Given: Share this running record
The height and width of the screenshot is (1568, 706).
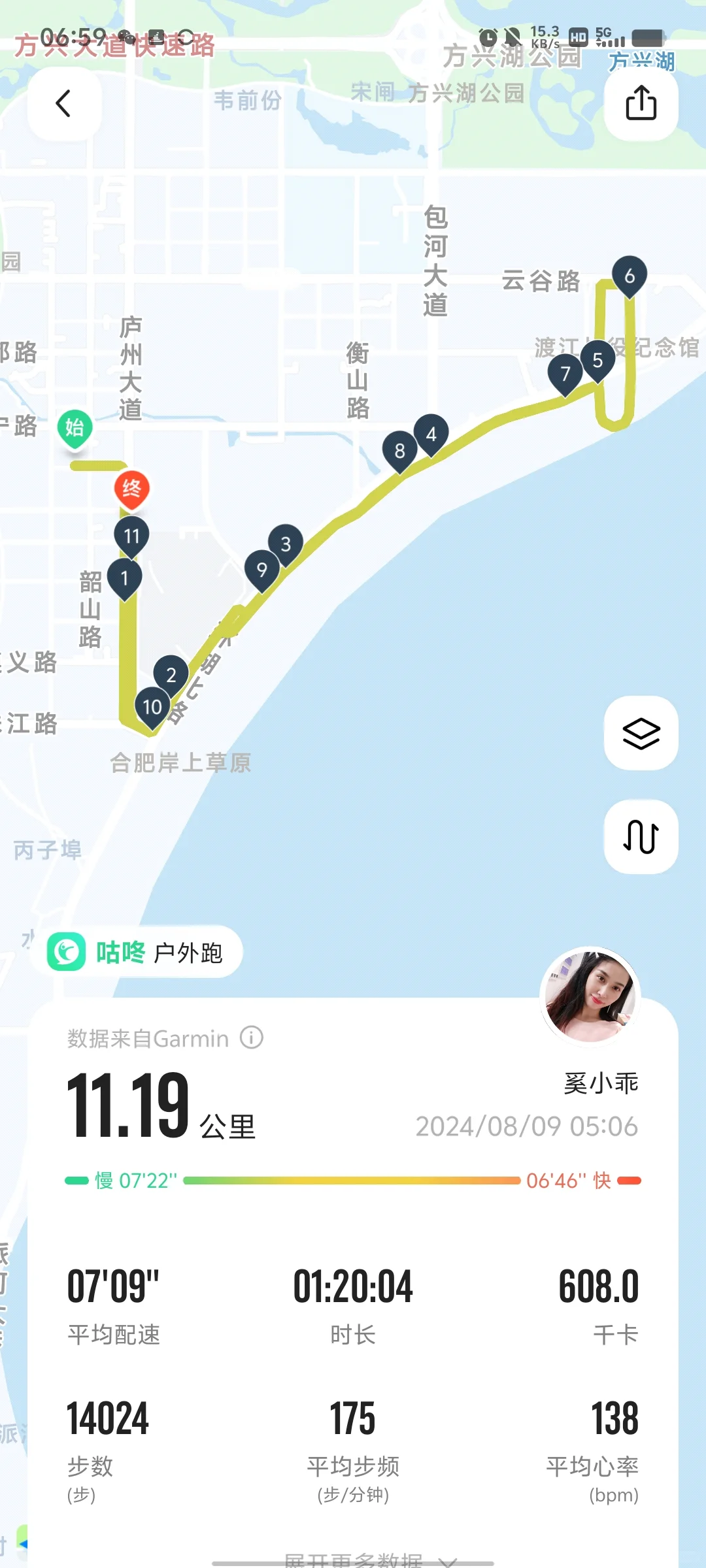Looking at the screenshot, I should (641, 103).
